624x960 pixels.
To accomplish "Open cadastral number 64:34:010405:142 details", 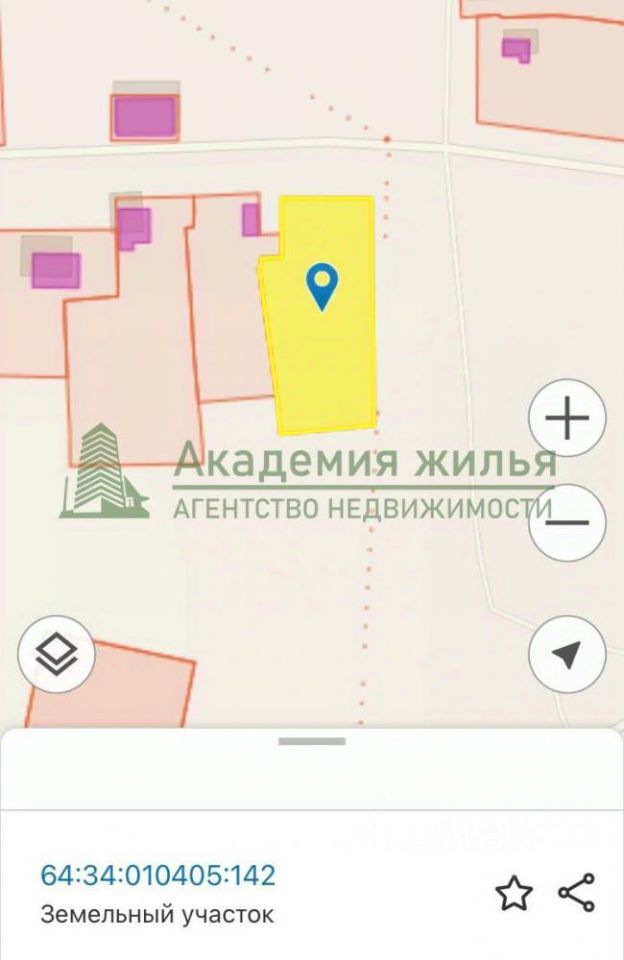I will [x=158, y=876].
